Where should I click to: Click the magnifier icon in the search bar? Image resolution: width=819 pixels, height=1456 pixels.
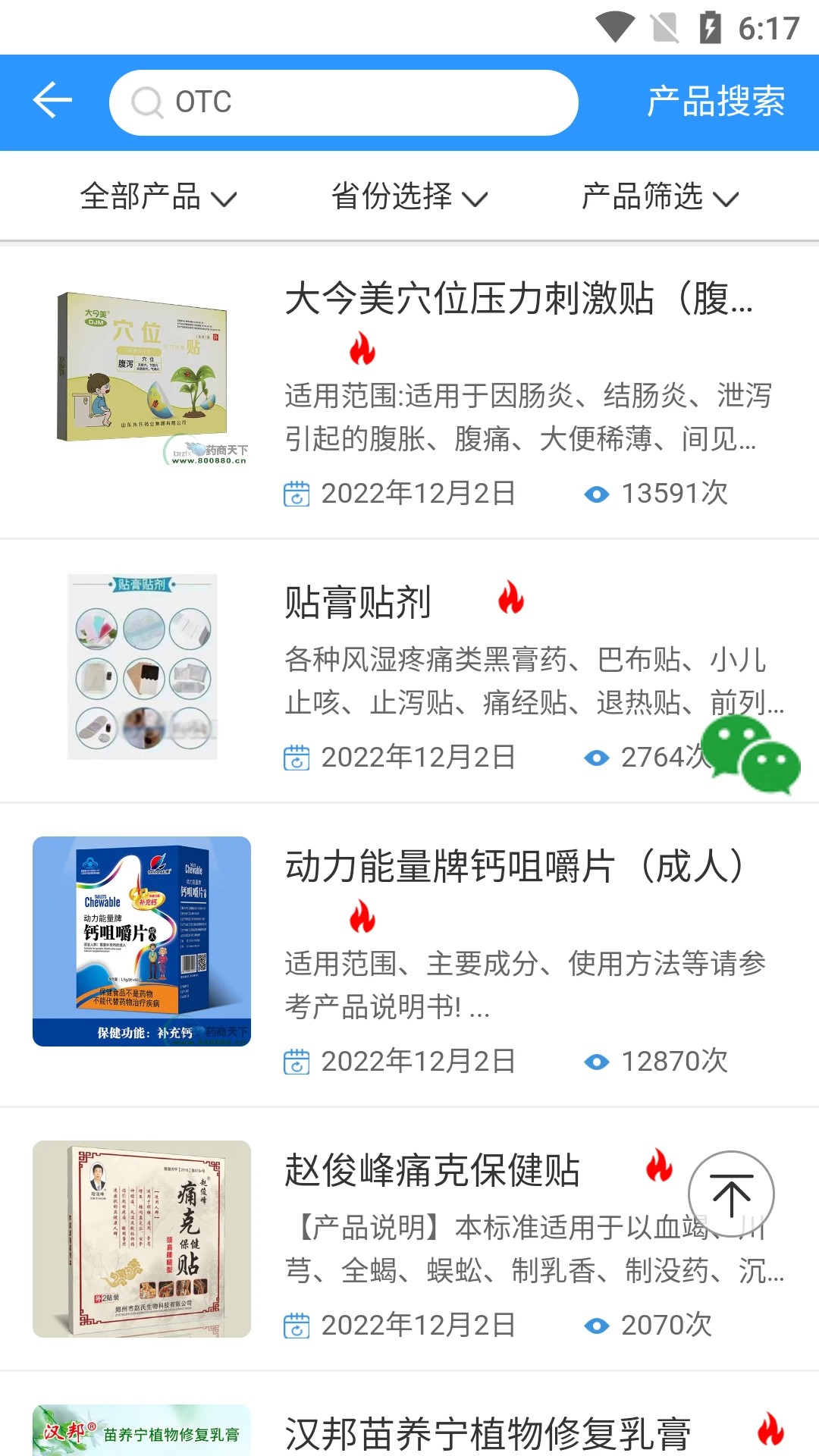pyautogui.click(x=149, y=102)
